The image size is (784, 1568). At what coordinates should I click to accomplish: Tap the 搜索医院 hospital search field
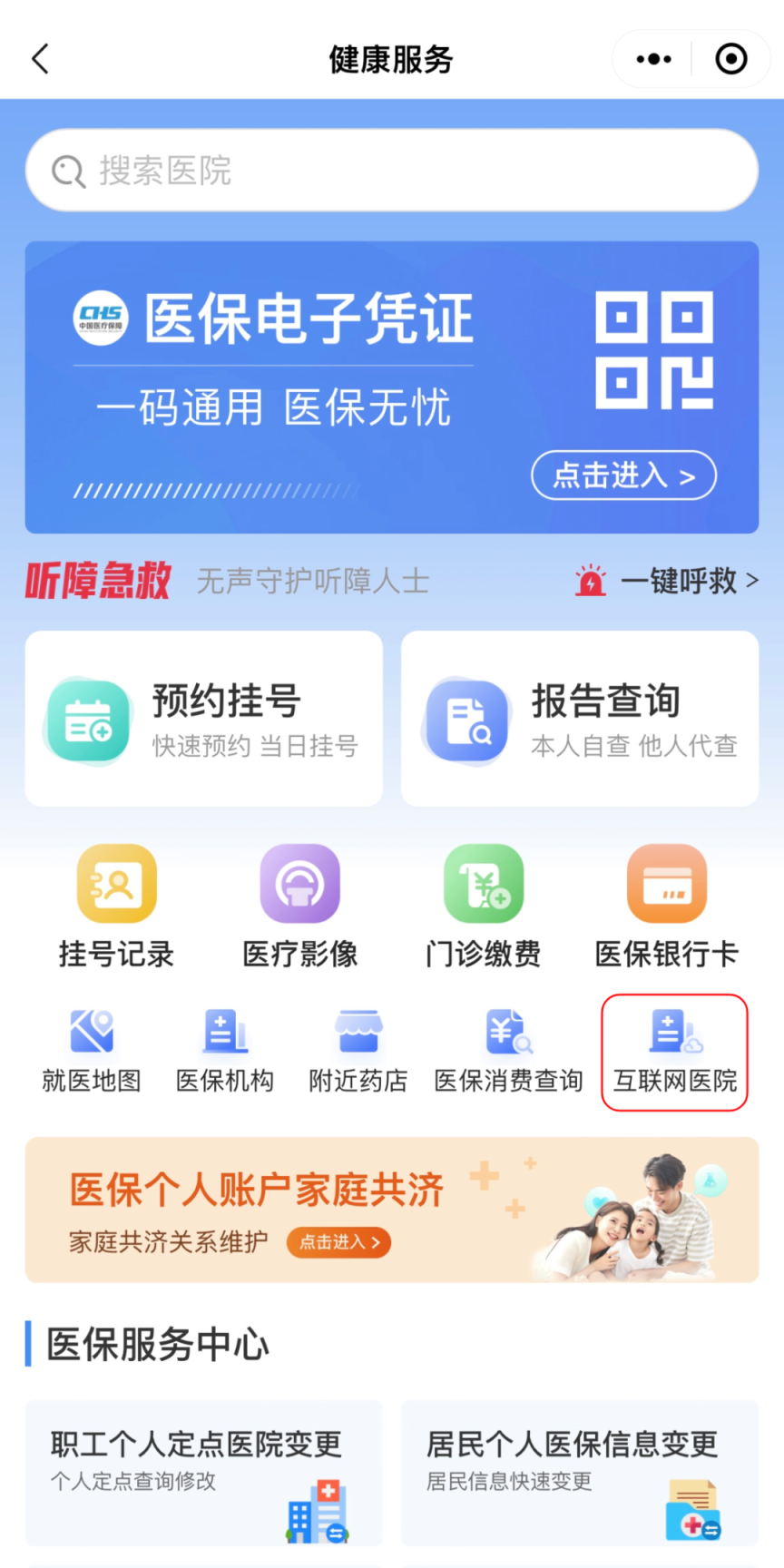pyautogui.click(x=391, y=170)
